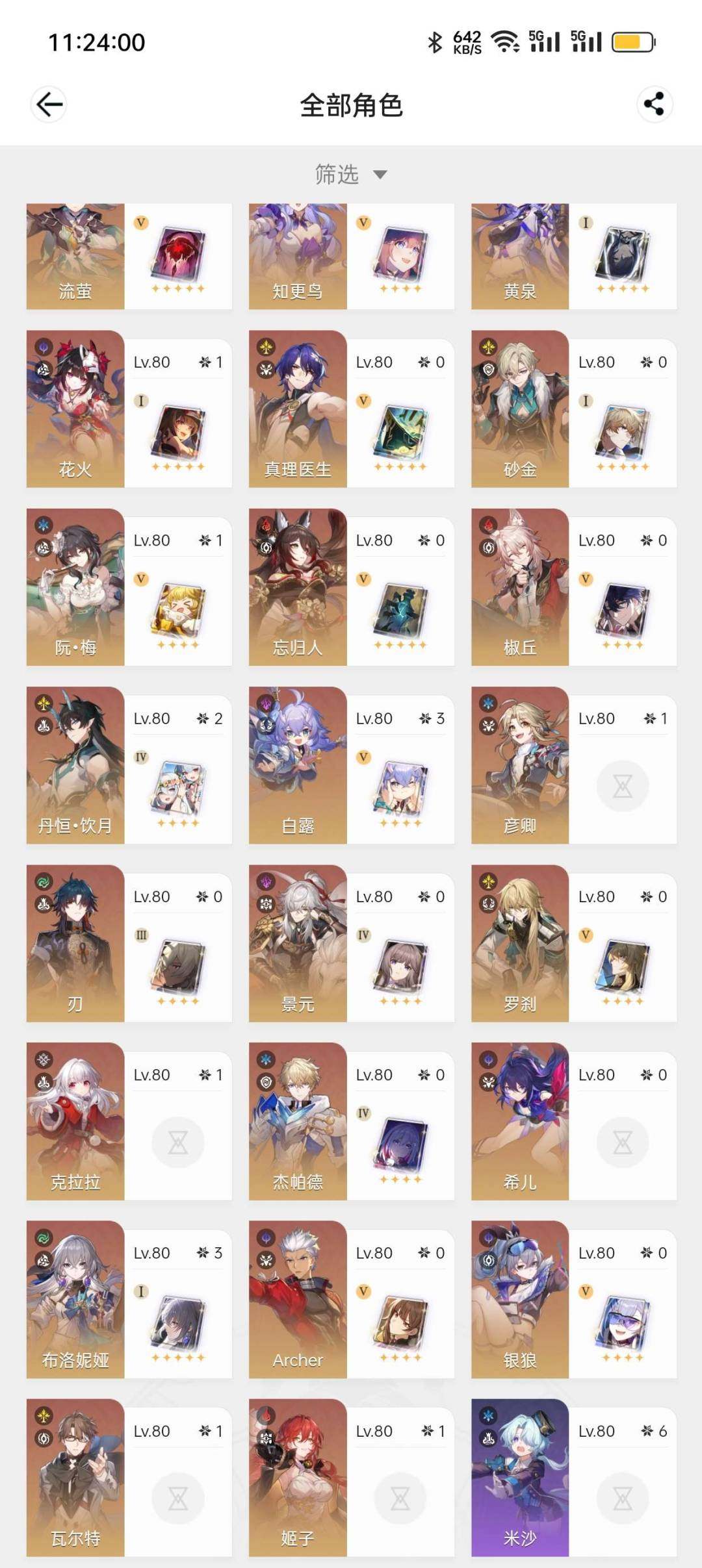Go back using the arrow icon
Image resolution: width=702 pixels, height=1568 pixels.
pyautogui.click(x=49, y=104)
